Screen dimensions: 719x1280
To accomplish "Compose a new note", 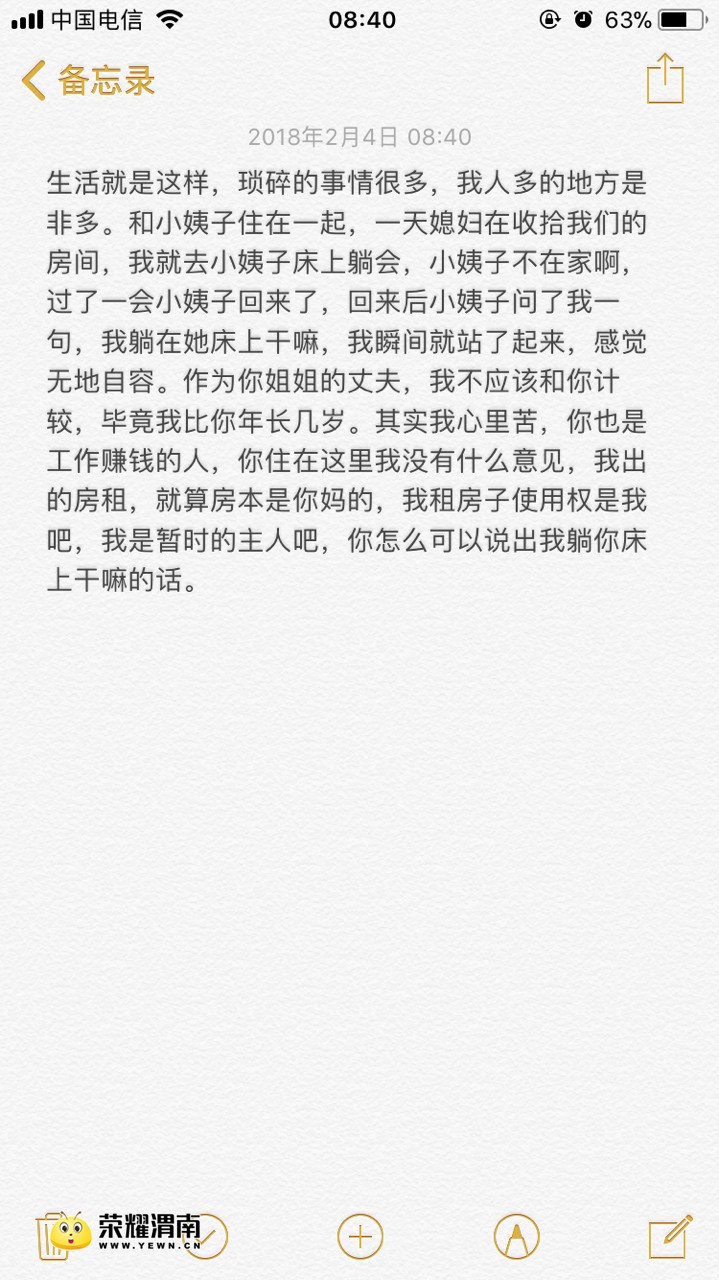I will click(669, 1236).
